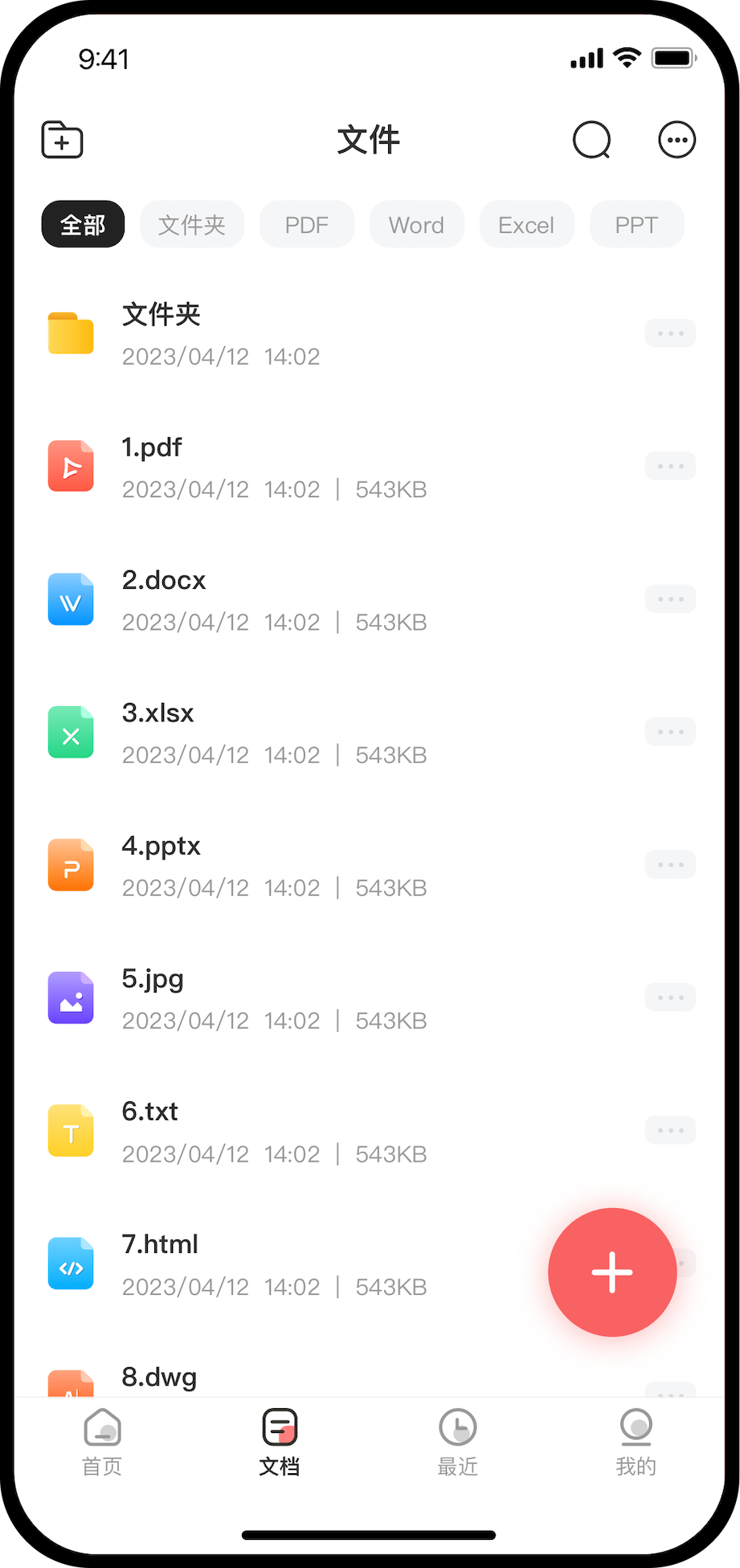Tap the red plus floating button
The height and width of the screenshot is (1568, 740).
click(612, 1272)
